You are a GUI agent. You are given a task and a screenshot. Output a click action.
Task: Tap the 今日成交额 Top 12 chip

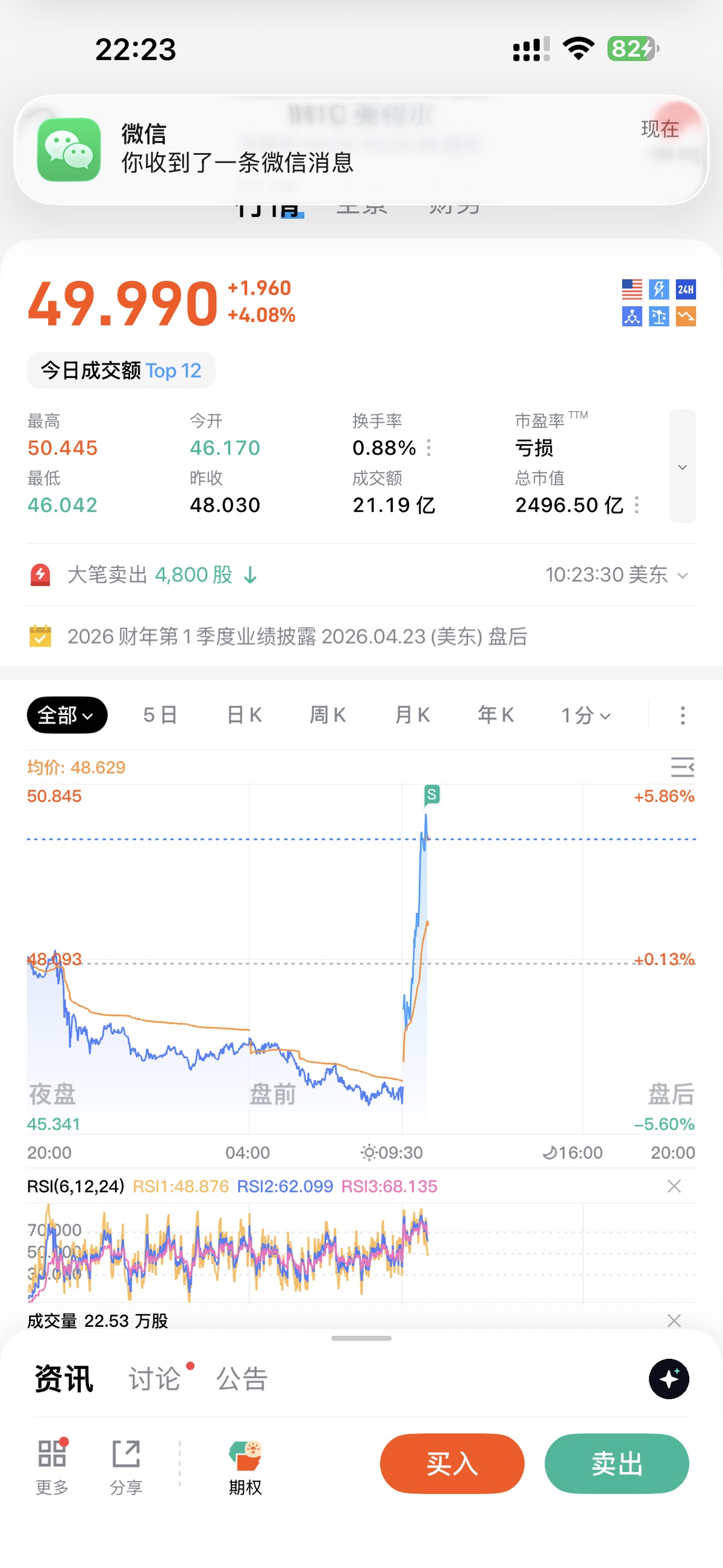pyautogui.click(x=121, y=370)
